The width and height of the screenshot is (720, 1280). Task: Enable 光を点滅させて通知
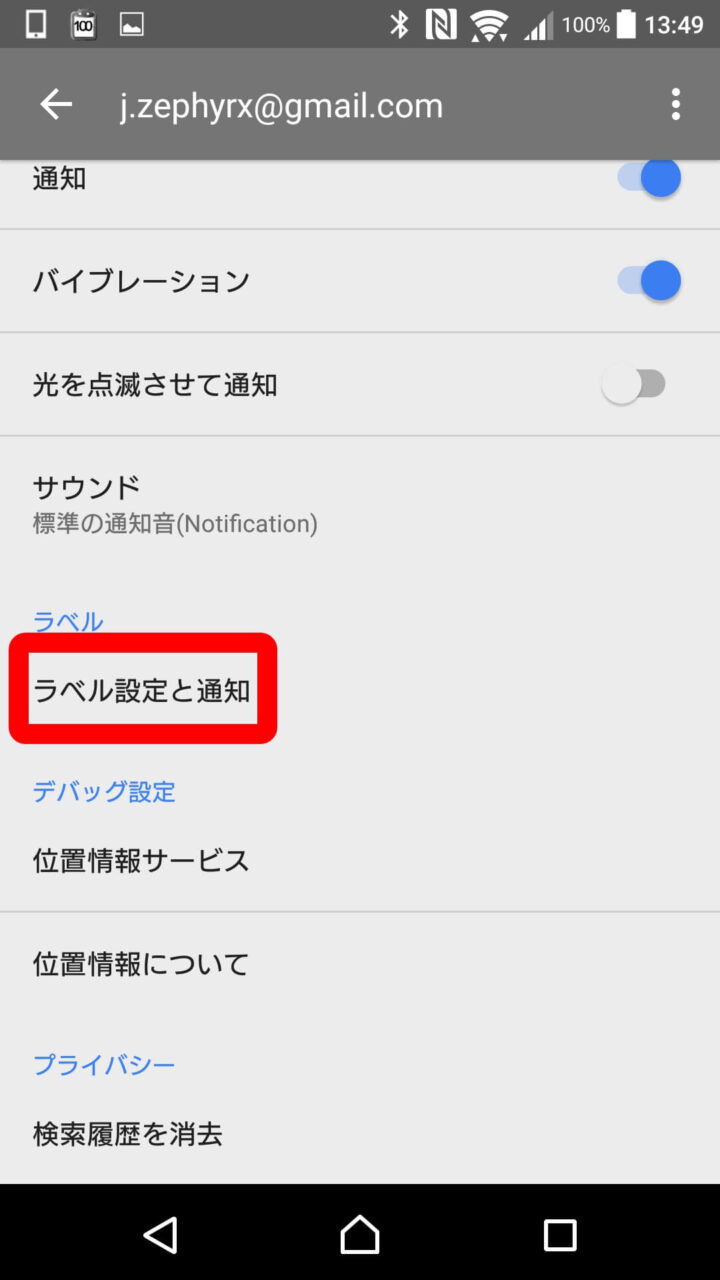(x=634, y=384)
